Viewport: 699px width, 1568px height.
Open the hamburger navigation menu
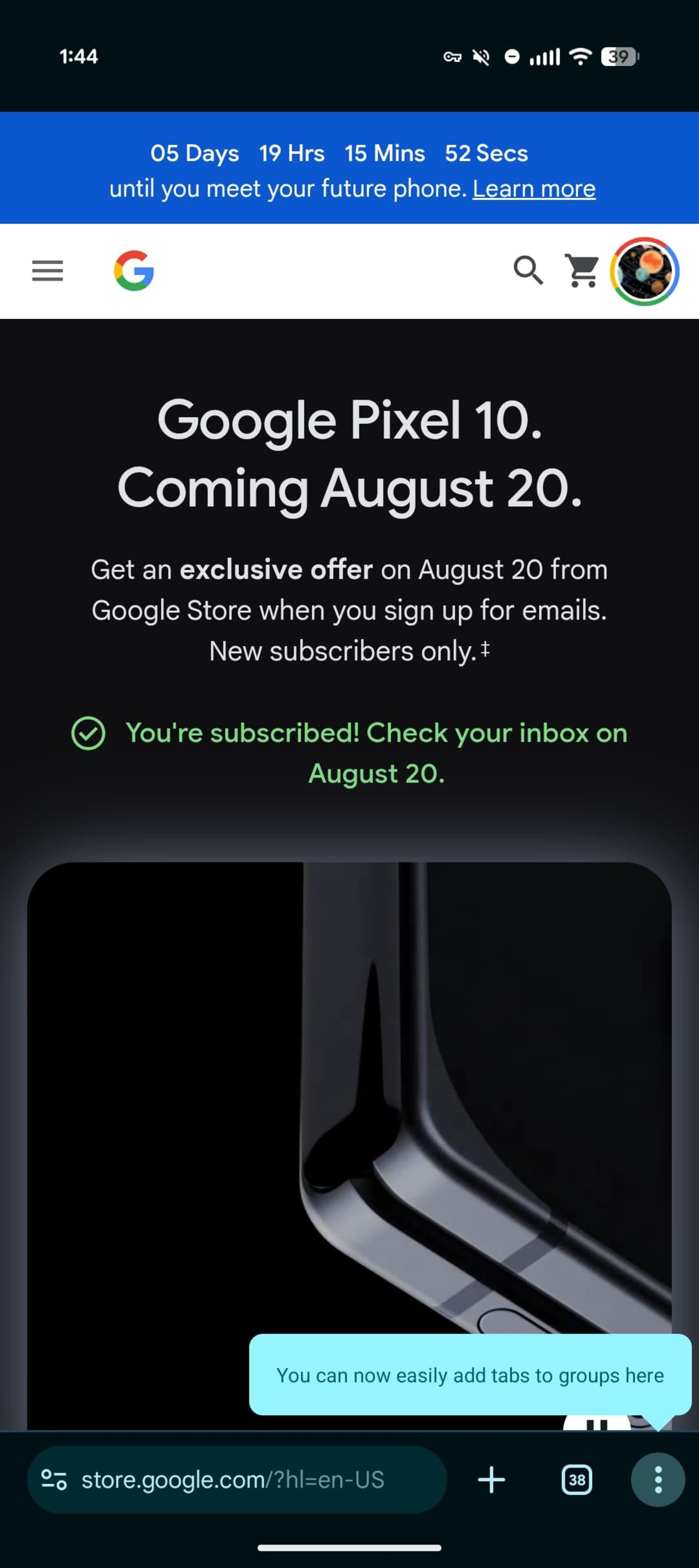point(47,271)
